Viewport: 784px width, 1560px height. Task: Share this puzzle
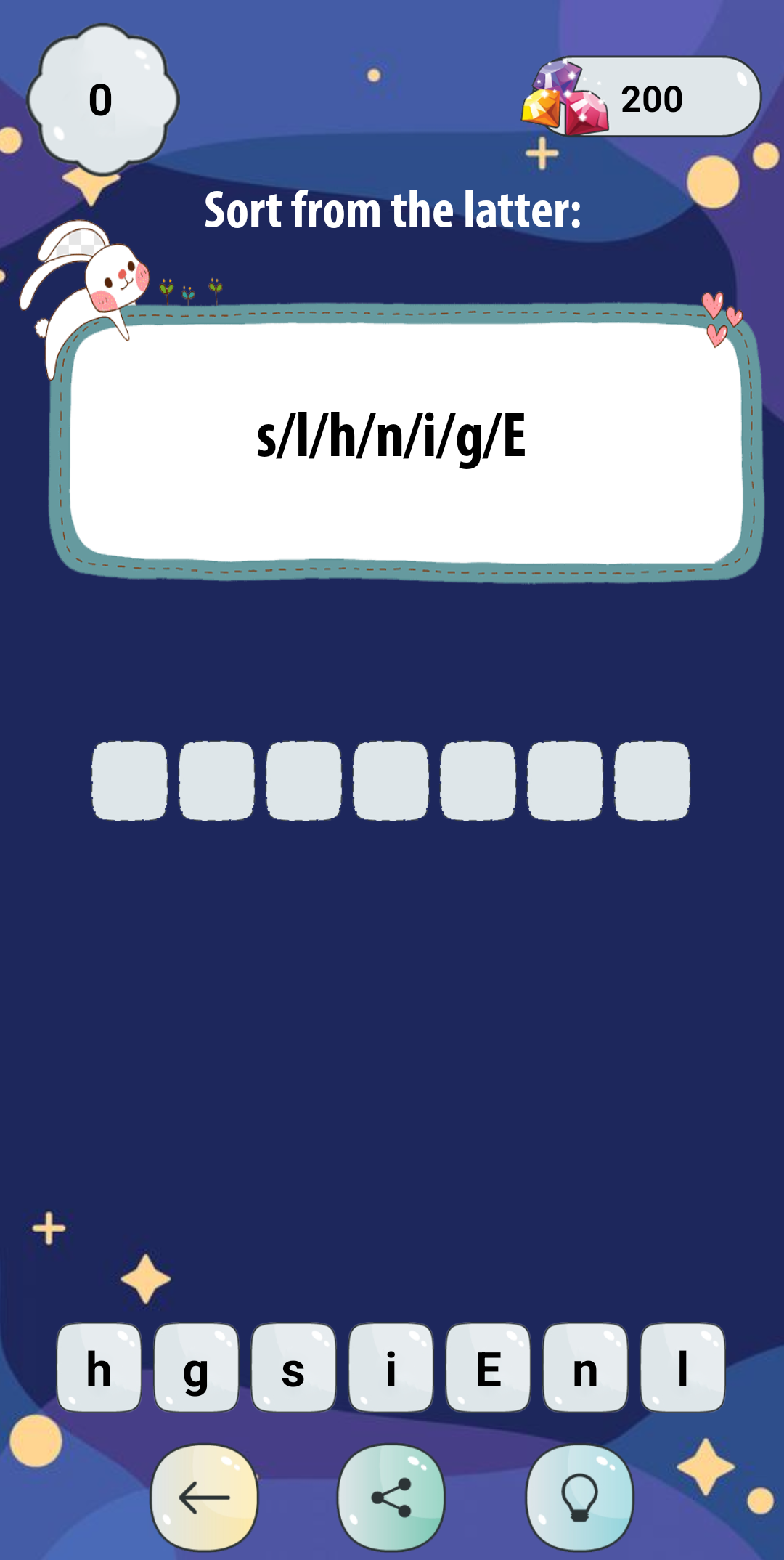(391, 1498)
